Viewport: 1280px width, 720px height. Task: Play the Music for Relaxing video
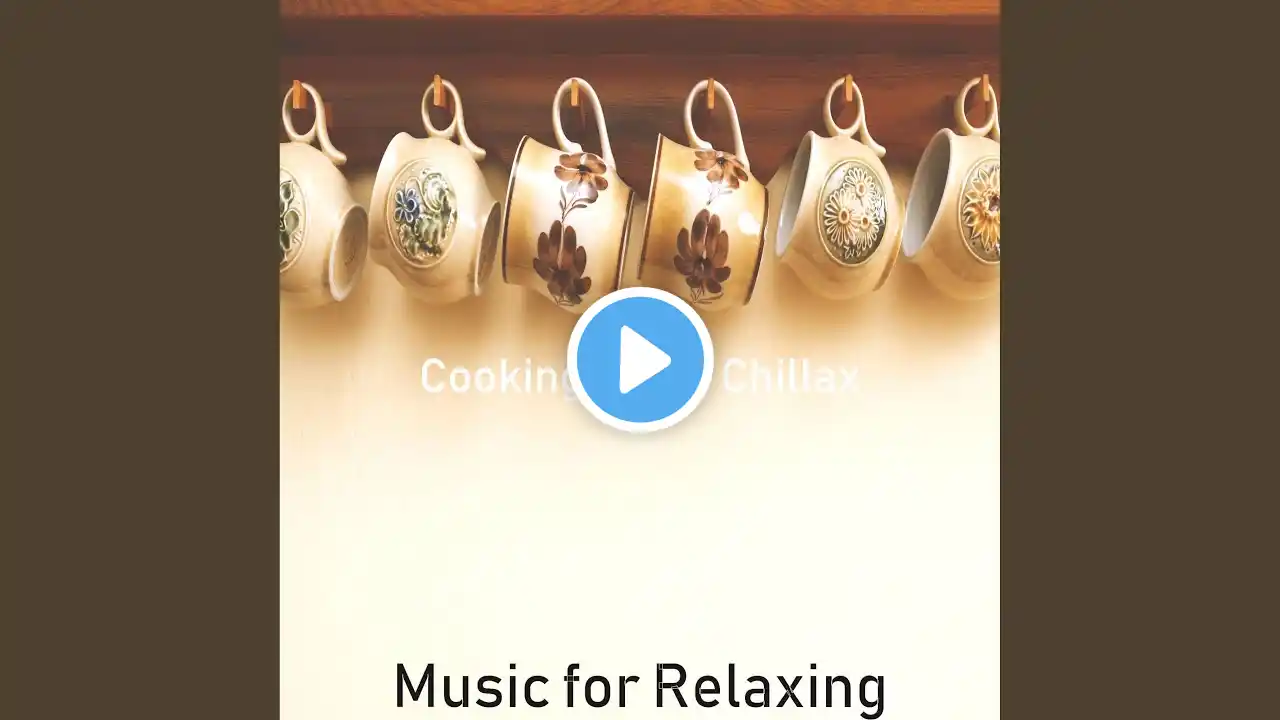coord(640,360)
